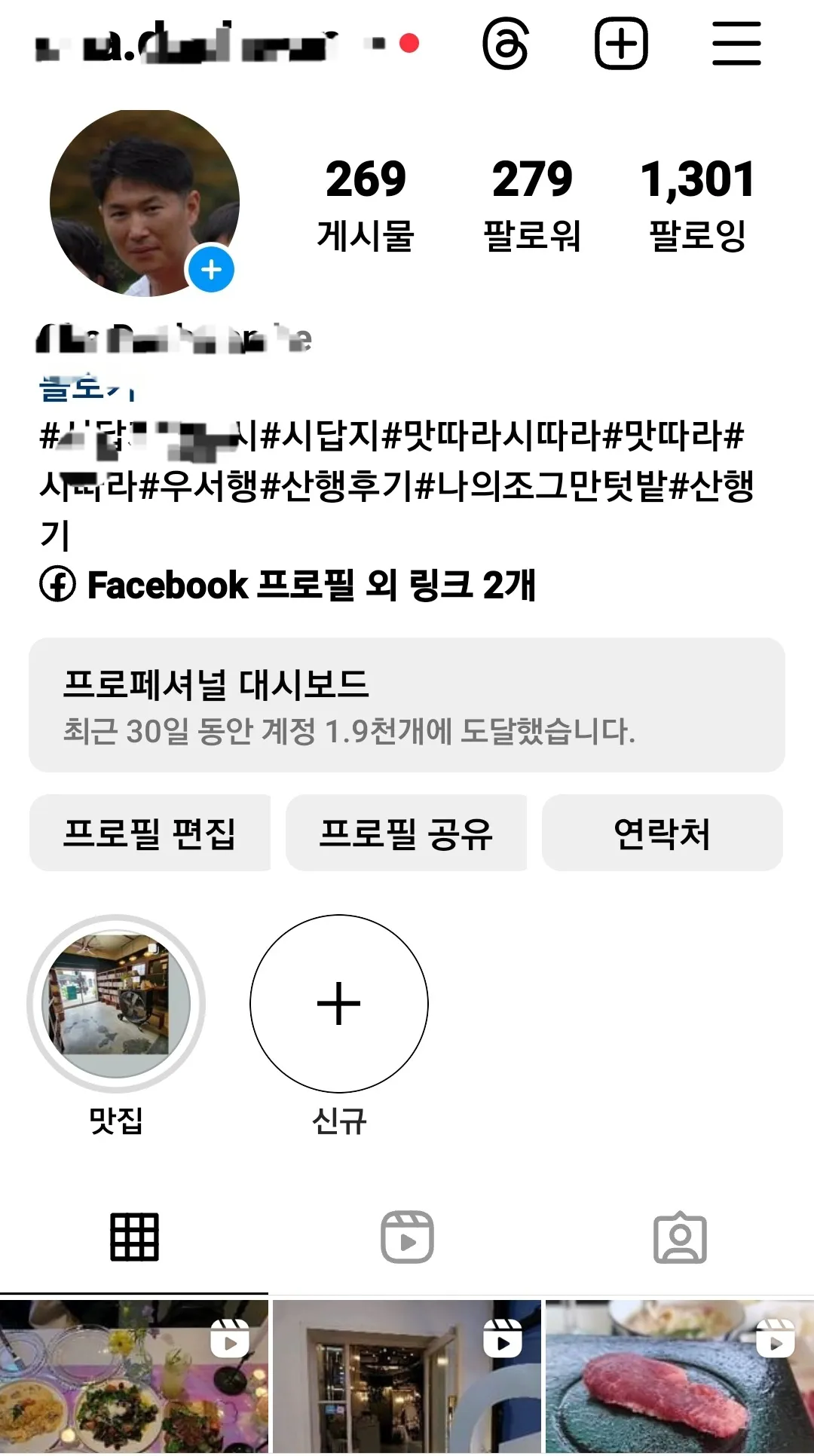The height and width of the screenshot is (1456, 814).
Task: Tap the blue plus badge on profile photo
Action: pyautogui.click(x=212, y=269)
